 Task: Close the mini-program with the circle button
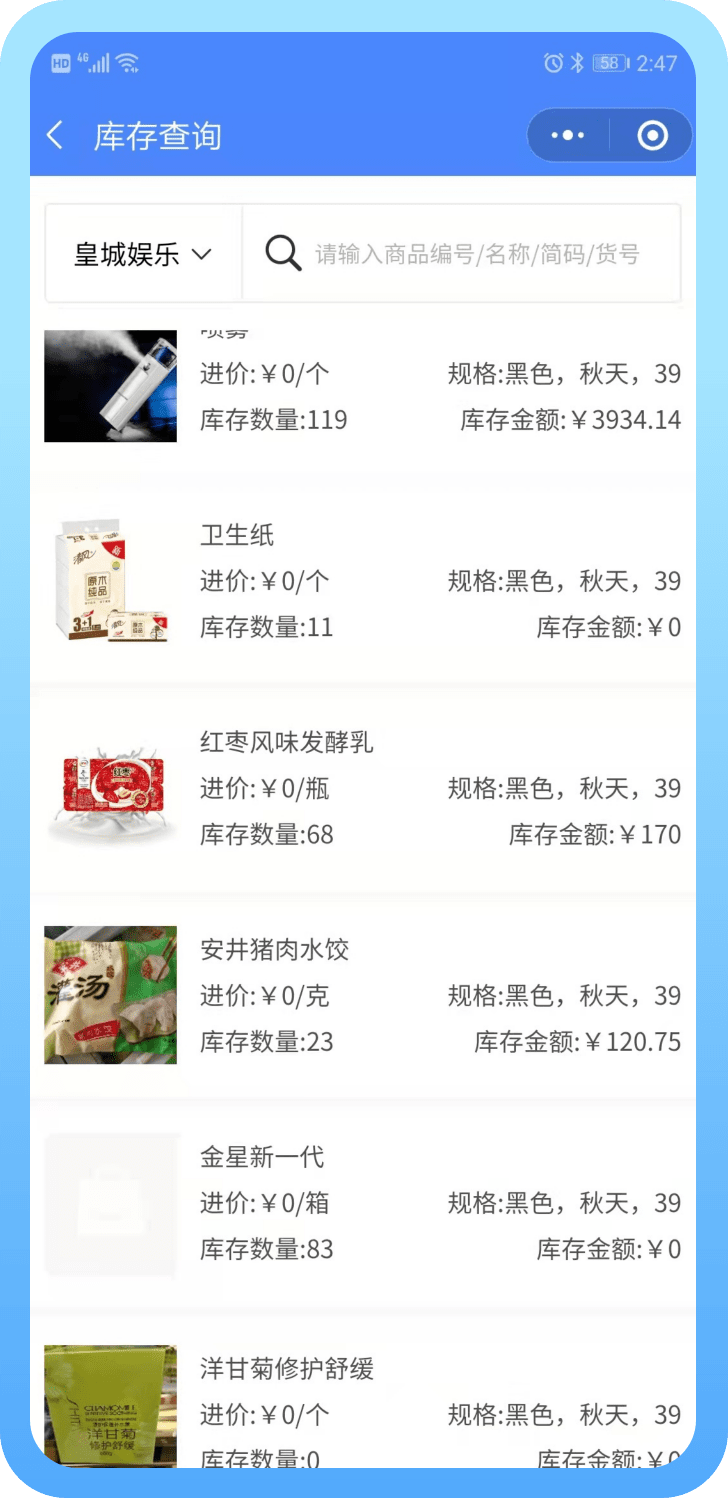(652, 136)
